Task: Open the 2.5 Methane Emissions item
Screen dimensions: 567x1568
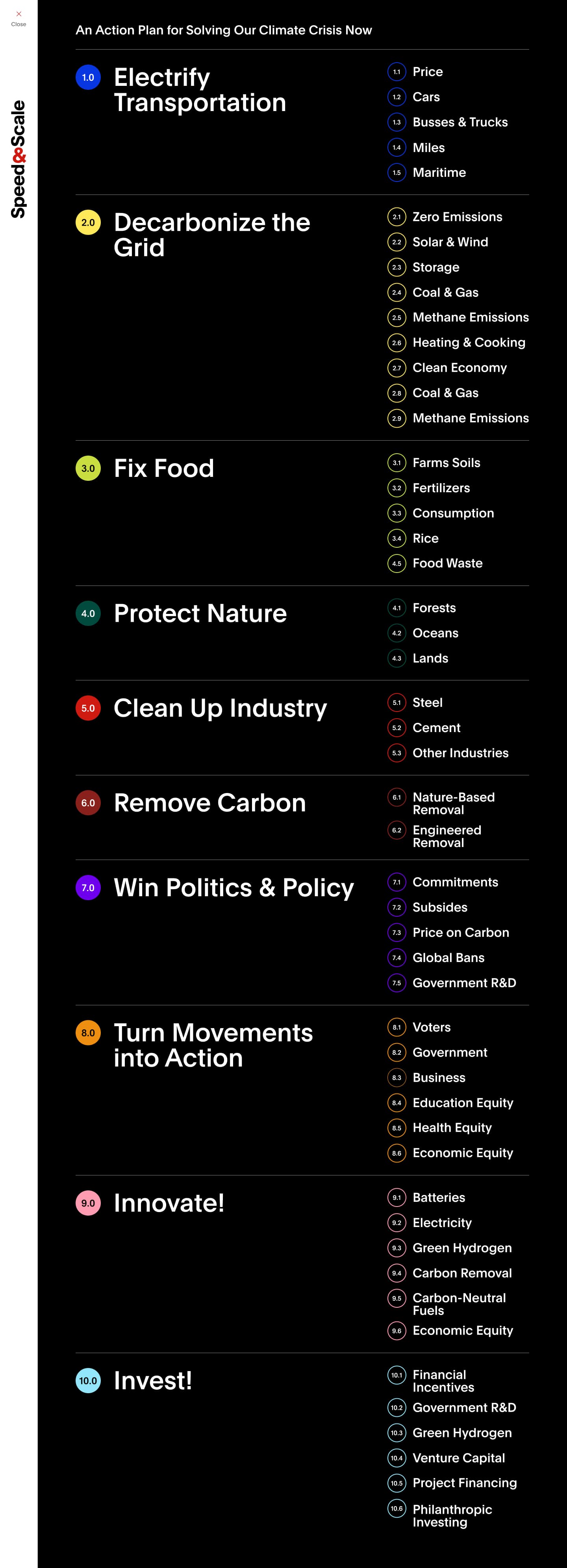Action: pyautogui.click(x=470, y=317)
